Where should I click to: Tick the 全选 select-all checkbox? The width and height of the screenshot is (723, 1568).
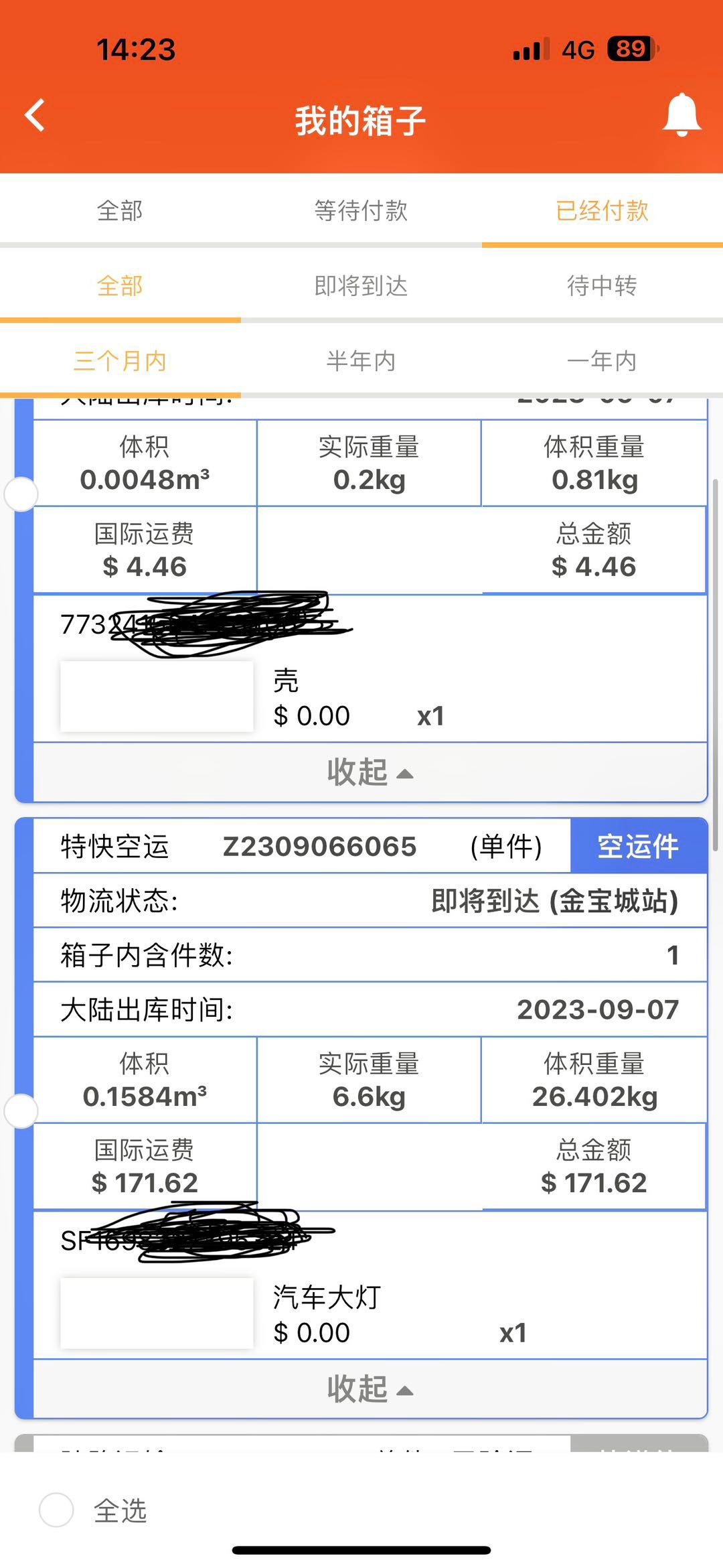click(x=56, y=1510)
